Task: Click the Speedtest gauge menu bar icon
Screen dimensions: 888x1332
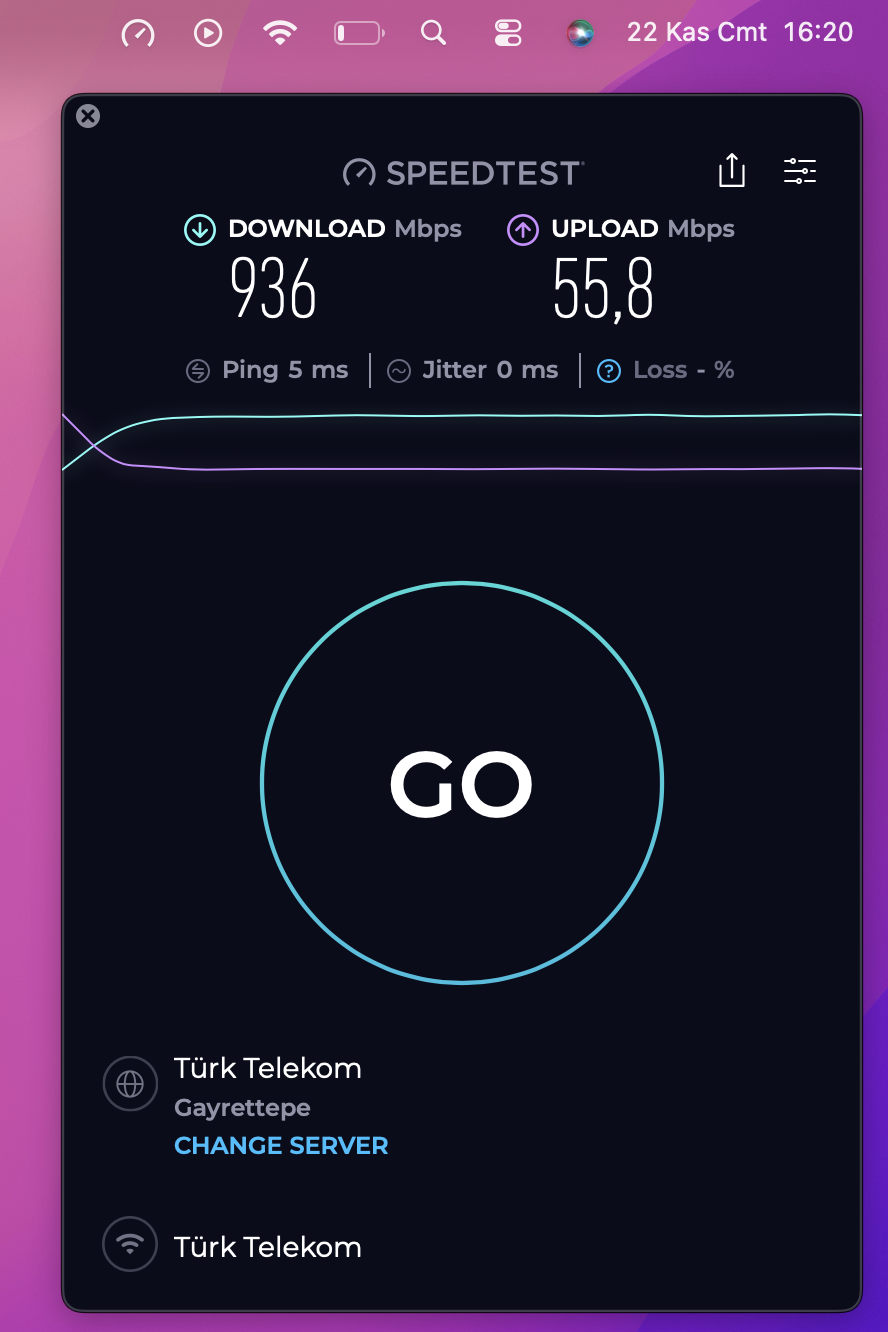Action: click(x=138, y=33)
